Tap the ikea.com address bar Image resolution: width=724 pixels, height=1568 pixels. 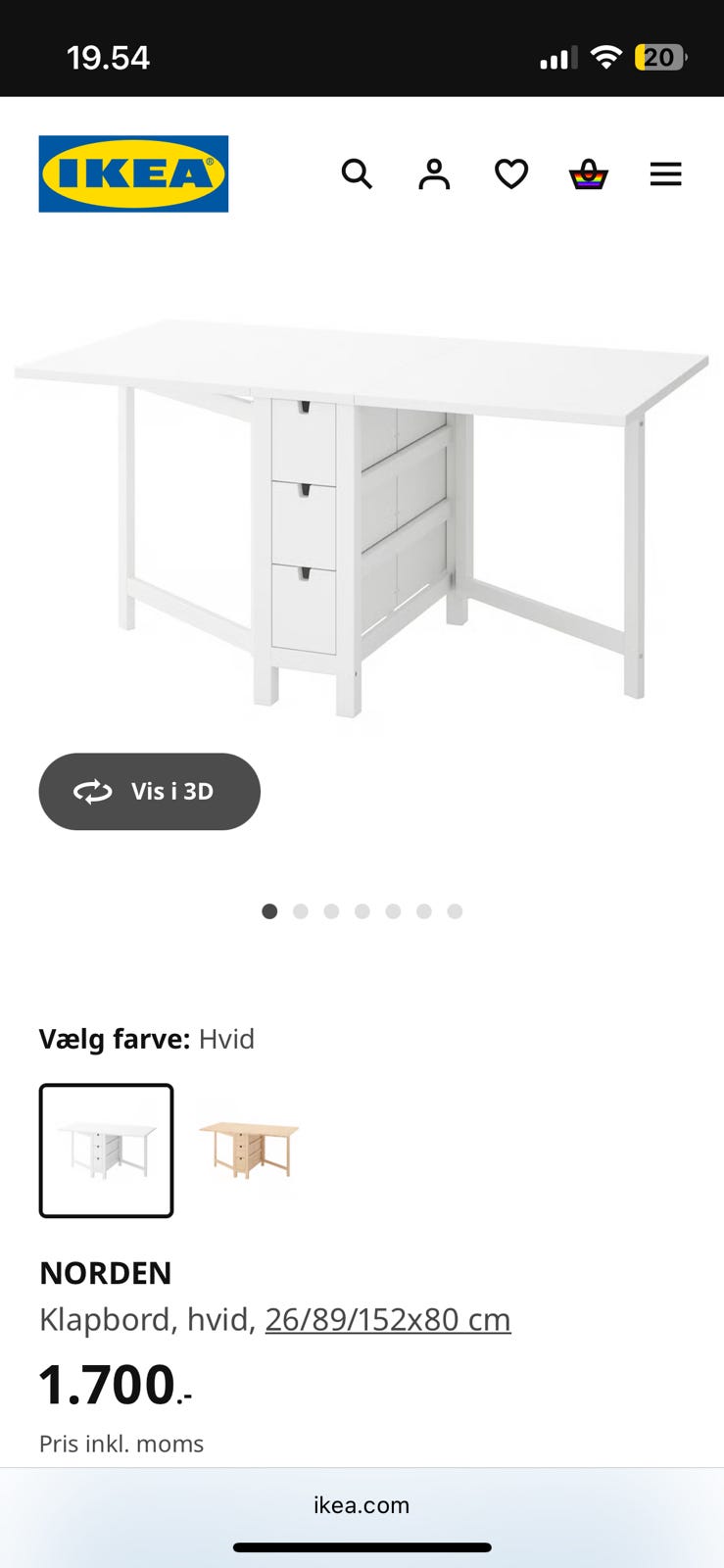pos(362,1505)
